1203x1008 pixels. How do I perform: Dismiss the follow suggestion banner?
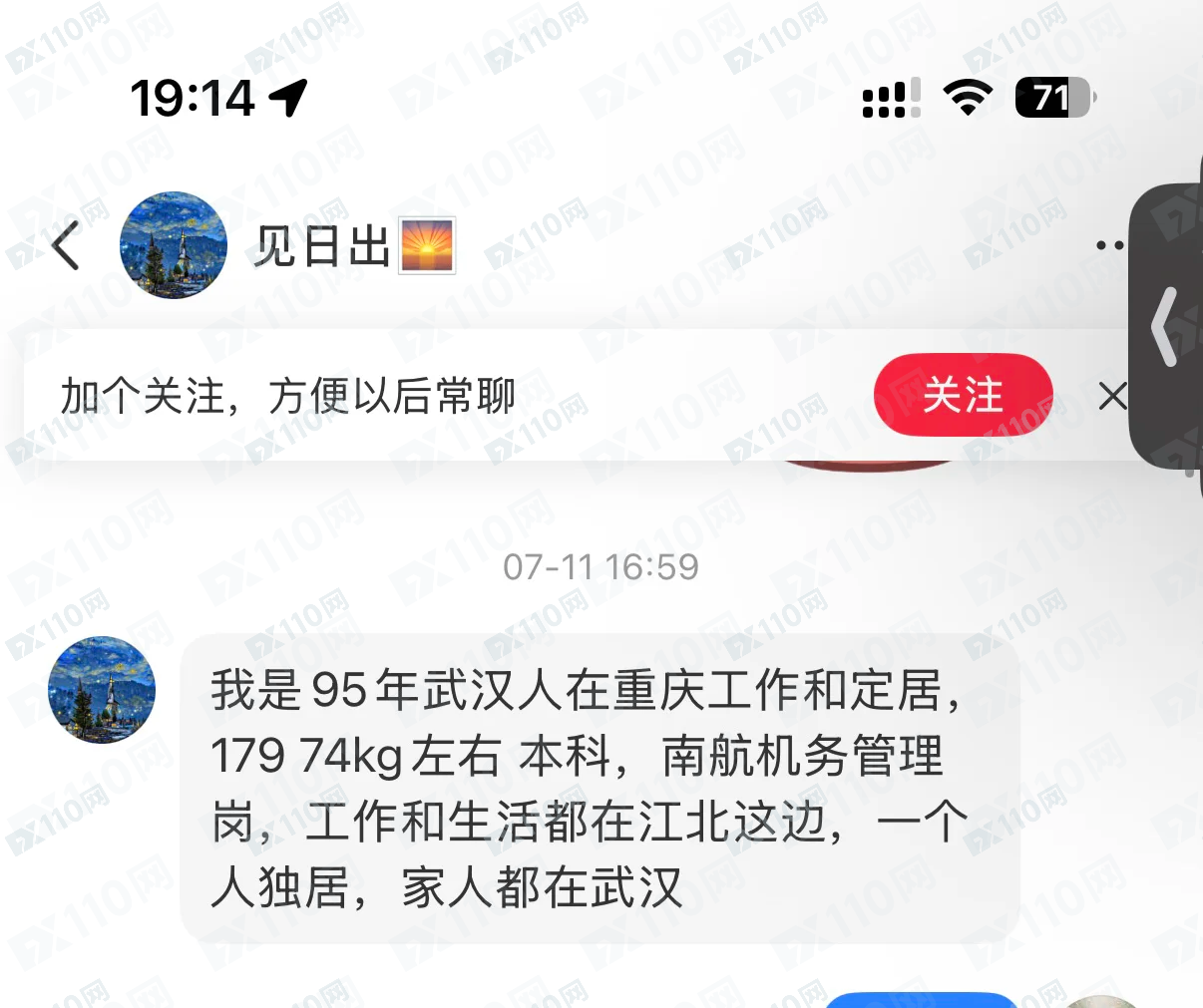coord(1112,397)
